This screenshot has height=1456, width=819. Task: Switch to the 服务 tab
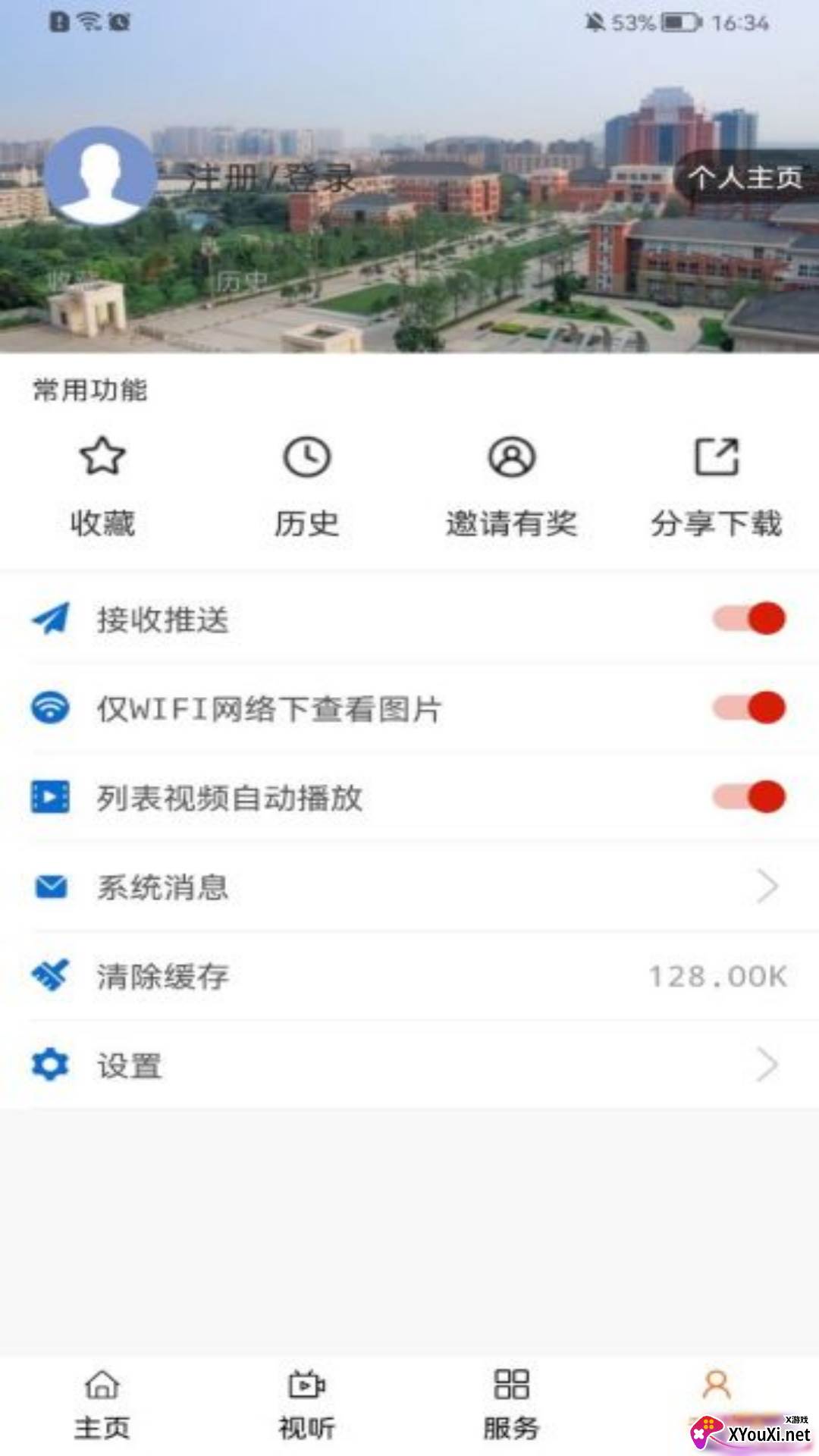[511, 1404]
